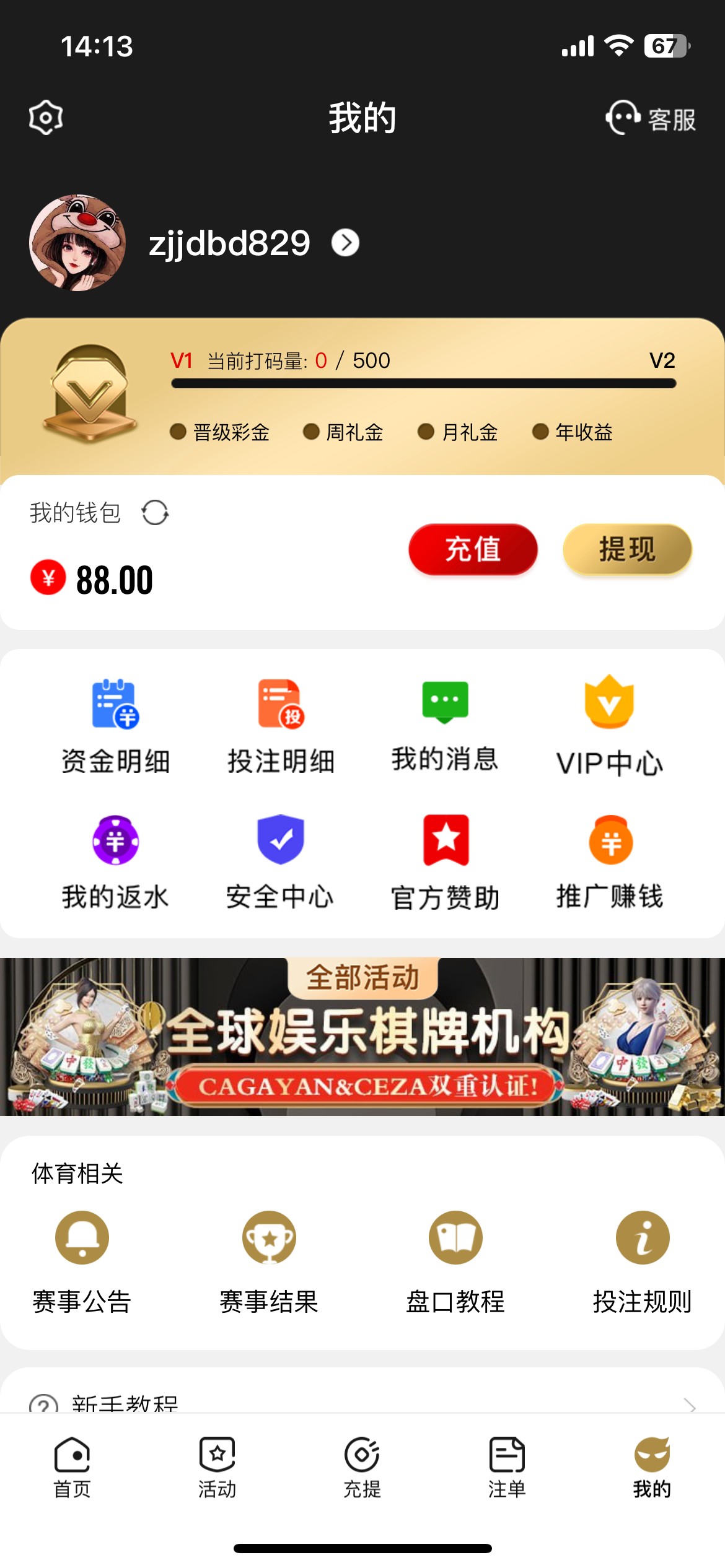Tap the gold 提现 button
725x1568 pixels.
click(627, 549)
